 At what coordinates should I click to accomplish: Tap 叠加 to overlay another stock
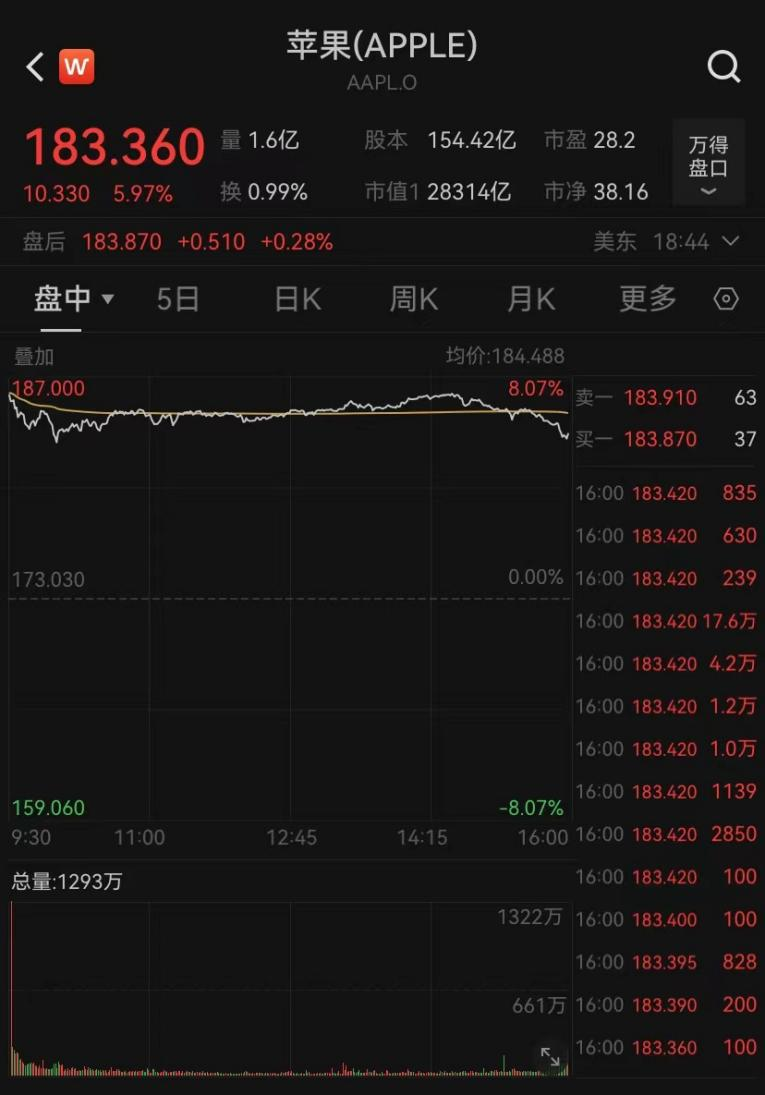coord(33,357)
